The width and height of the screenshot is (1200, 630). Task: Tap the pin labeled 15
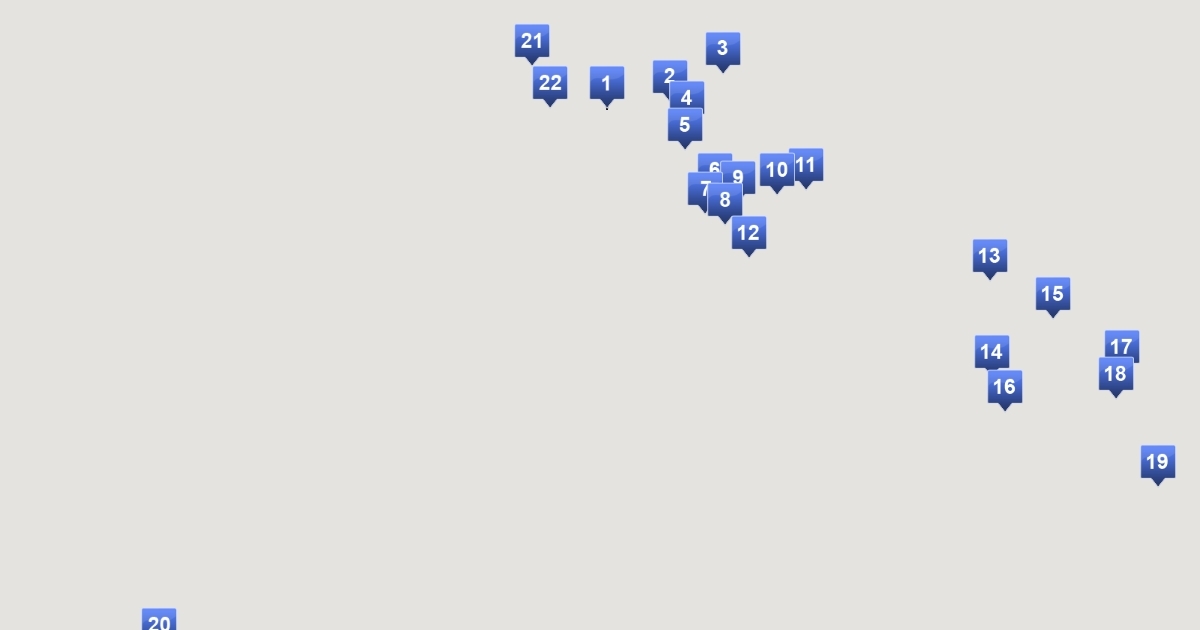click(x=1053, y=294)
